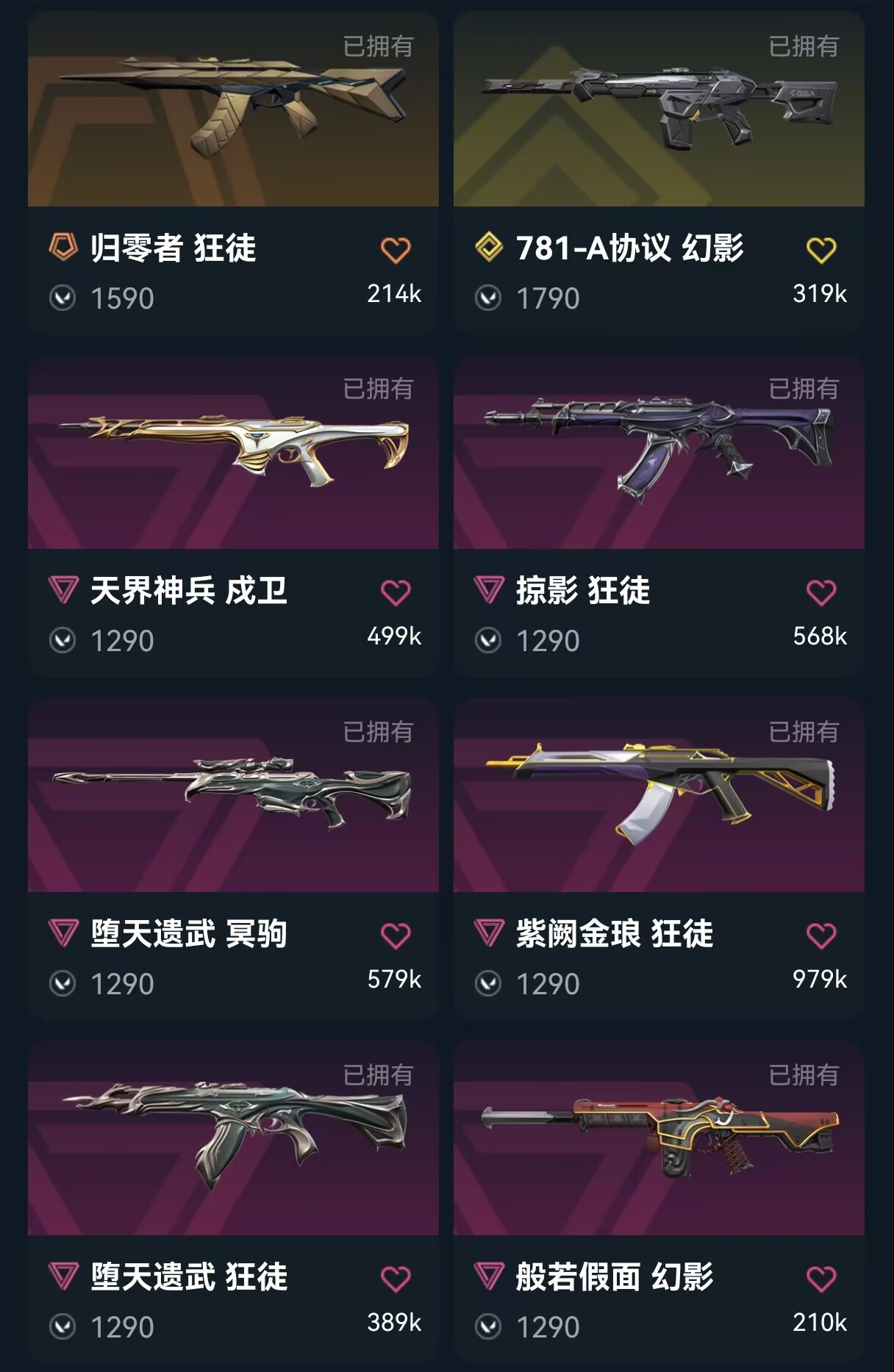
Task: View the 紫阙金琅 狂徒 skin card
Action: point(659,795)
